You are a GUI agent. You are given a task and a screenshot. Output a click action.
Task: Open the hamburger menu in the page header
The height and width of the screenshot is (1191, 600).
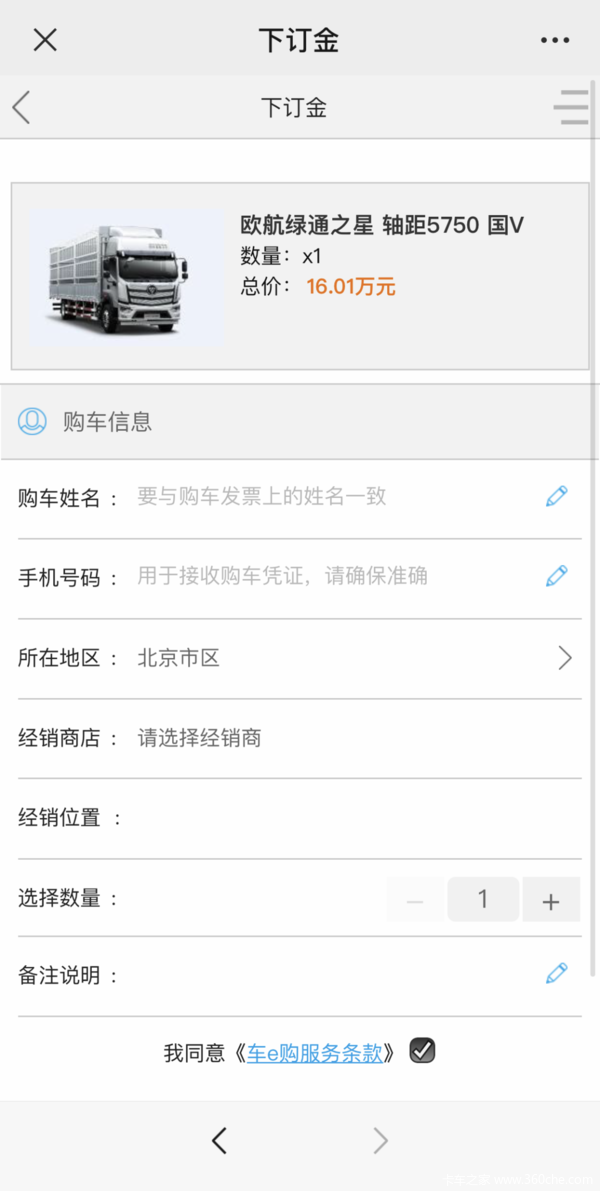[x=571, y=107]
